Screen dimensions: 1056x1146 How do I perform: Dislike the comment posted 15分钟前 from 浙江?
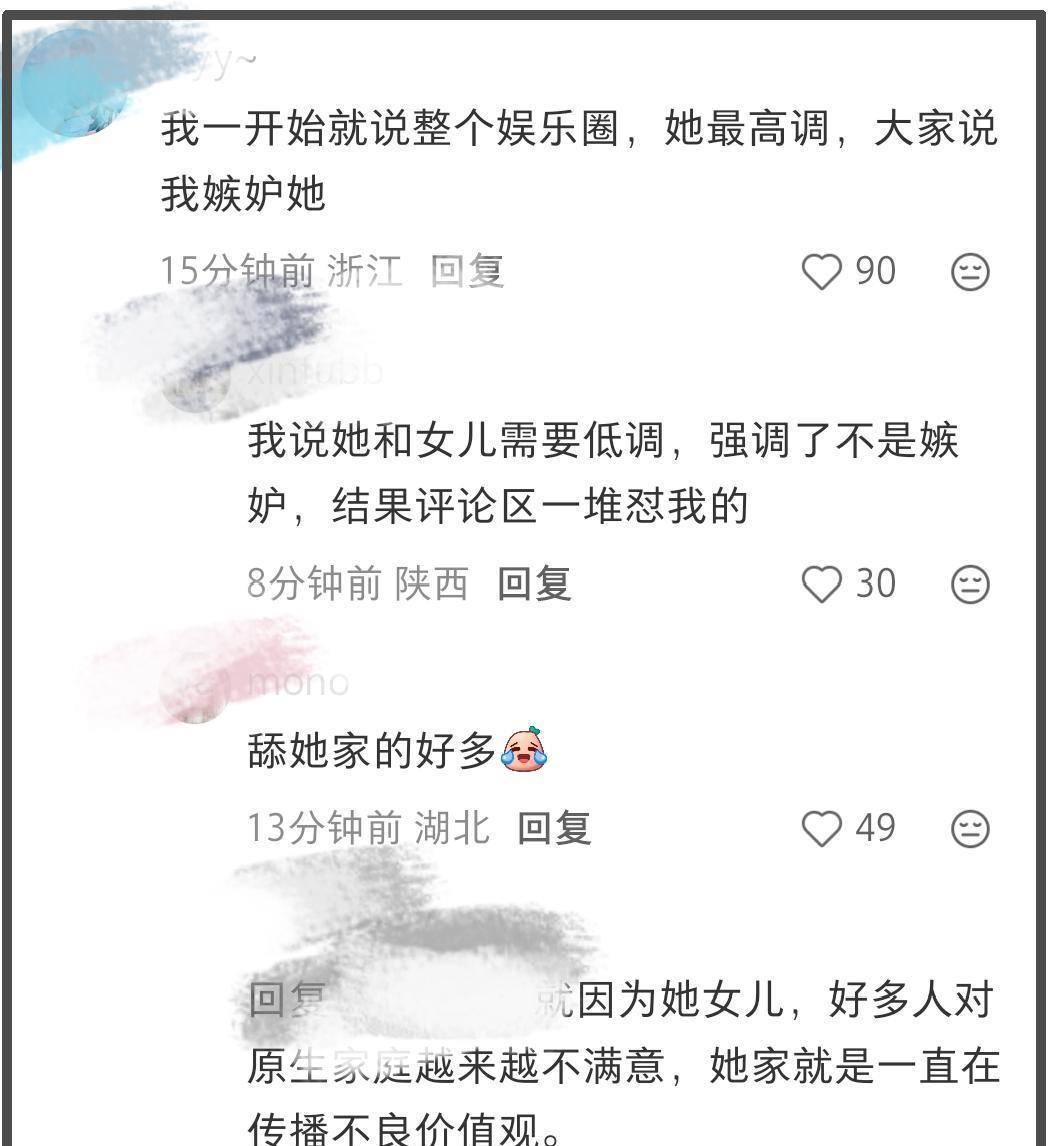(969, 272)
